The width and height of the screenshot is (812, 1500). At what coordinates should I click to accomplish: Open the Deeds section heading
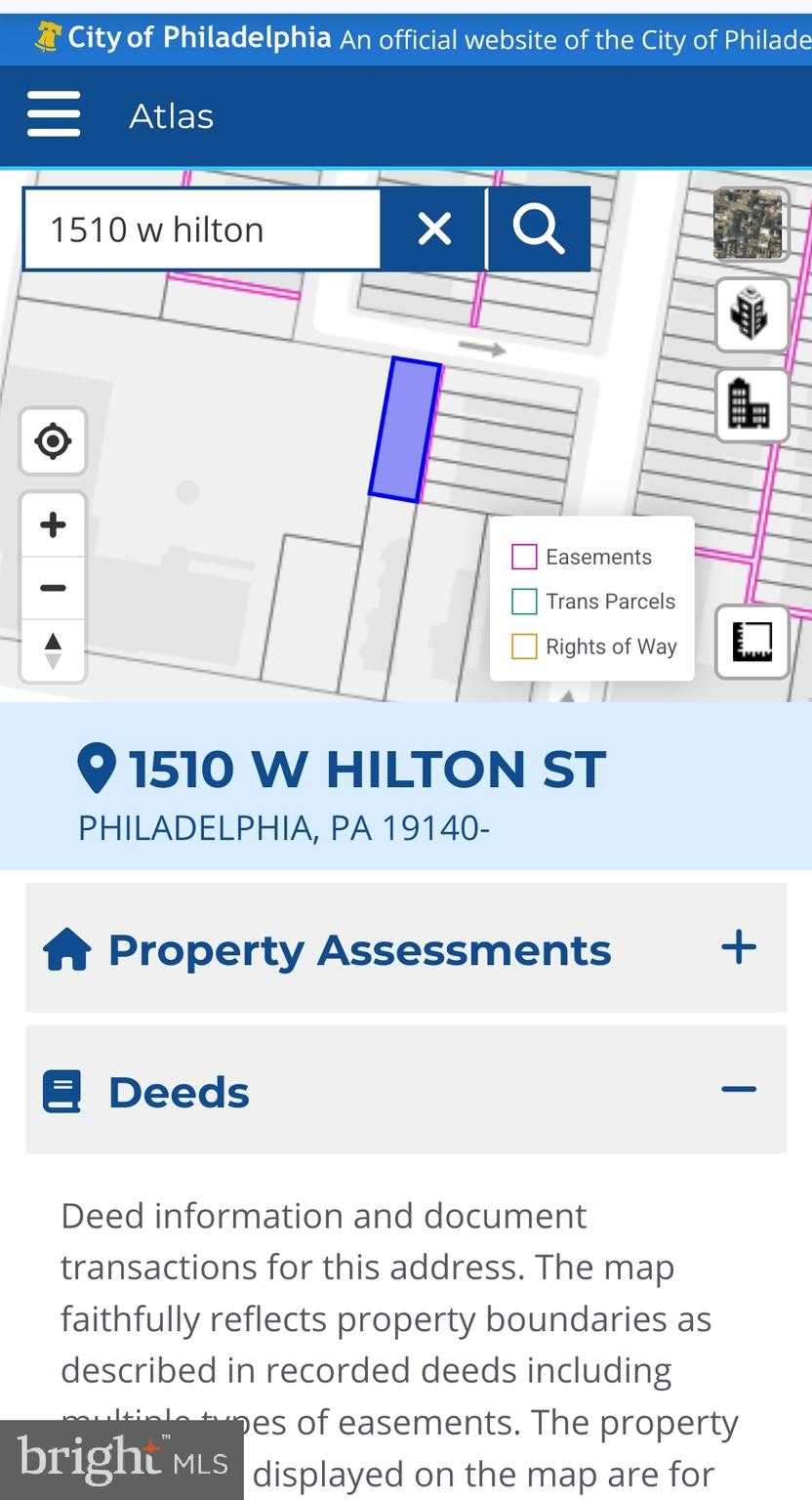coord(179,1091)
